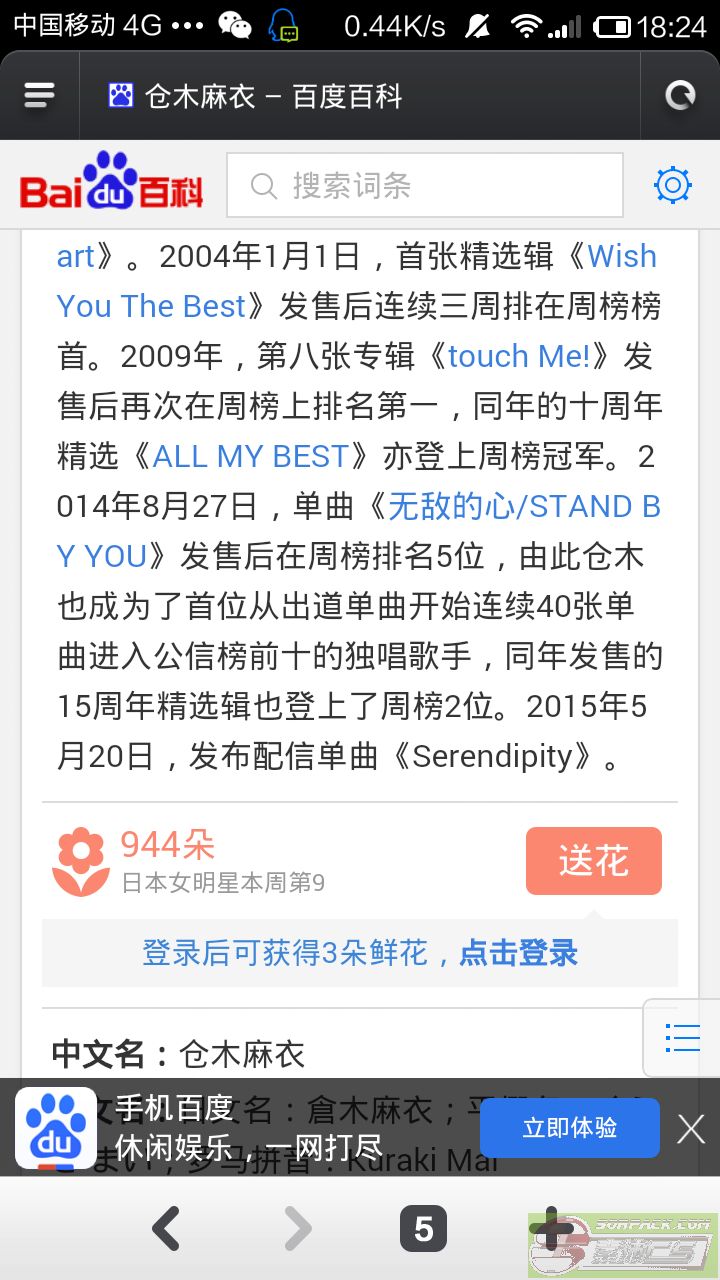Open the floating table of contents icon
The width and height of the screenshot is (720, 1280).
[682, 1038]
